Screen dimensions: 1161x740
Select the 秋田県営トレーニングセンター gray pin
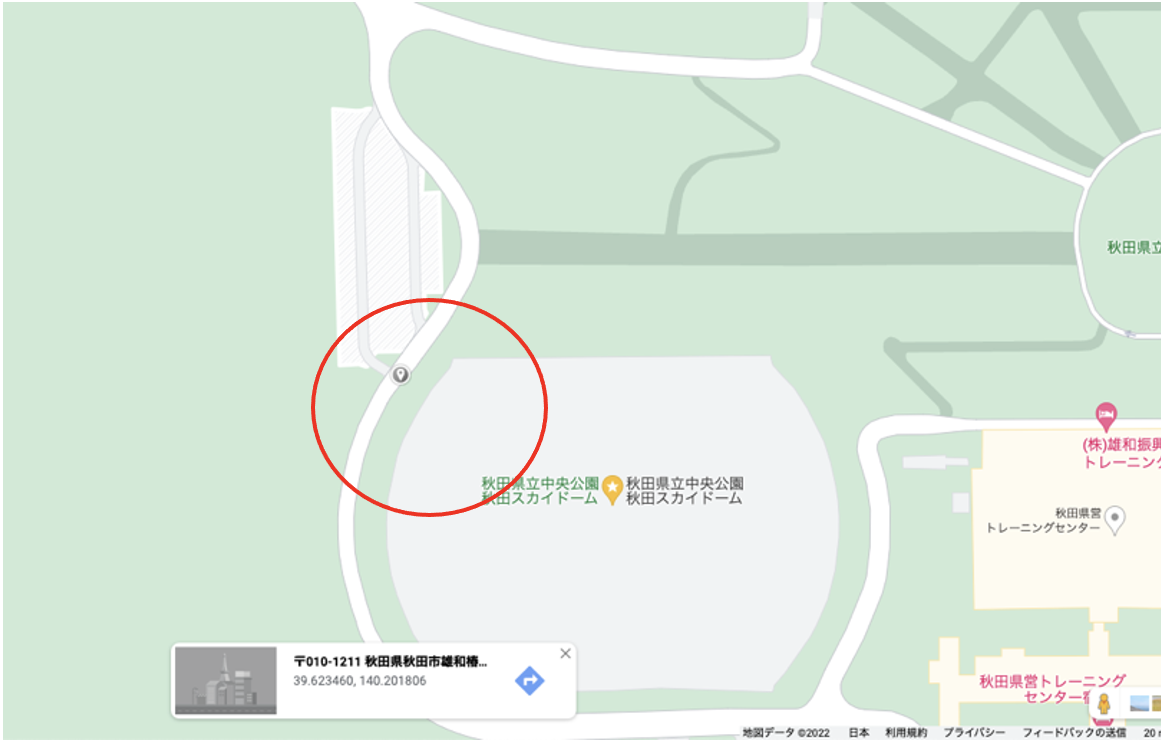pyautogui.click(x=1115, y=518)
